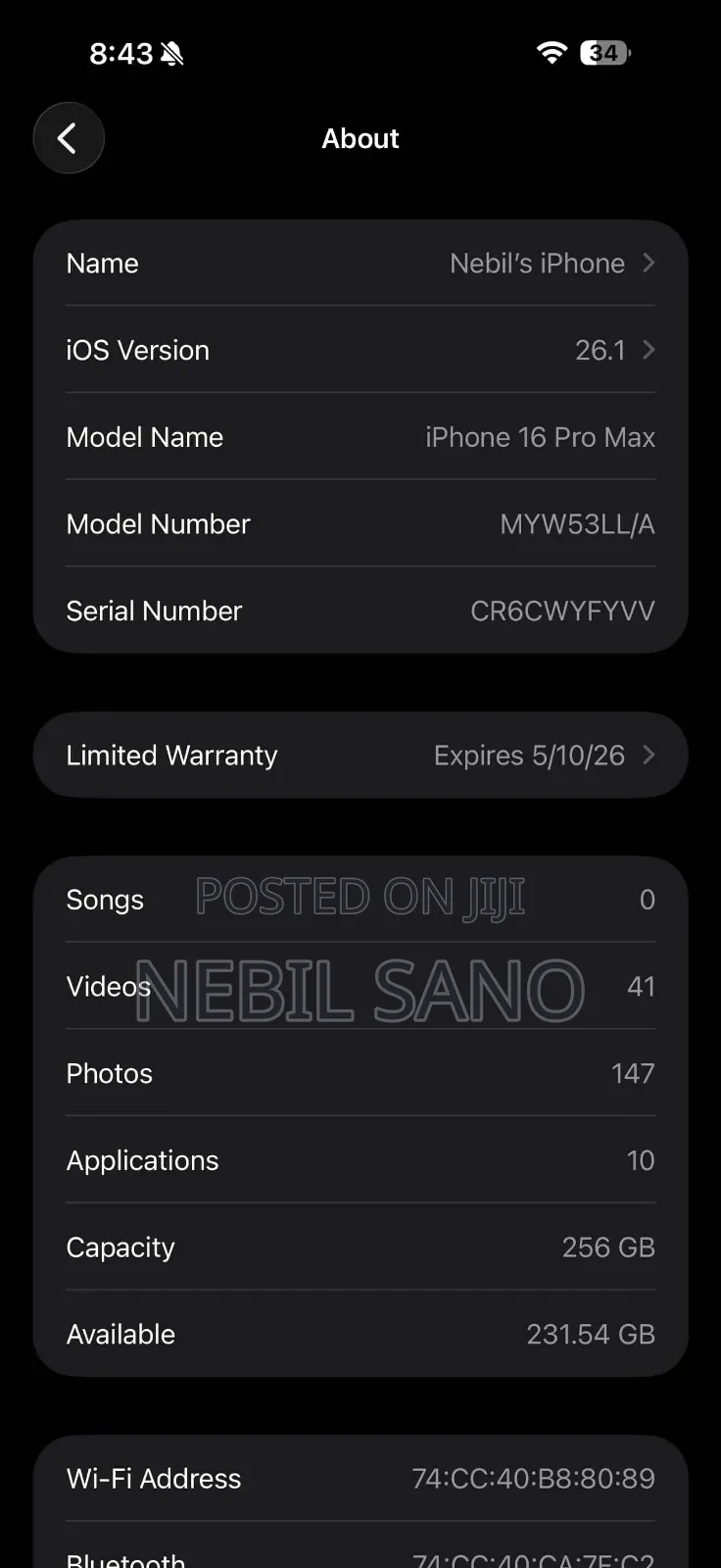Tap the Photos row showing 147
Viewport: 721px width, 1568px height.
click(x=360, y=1073)
